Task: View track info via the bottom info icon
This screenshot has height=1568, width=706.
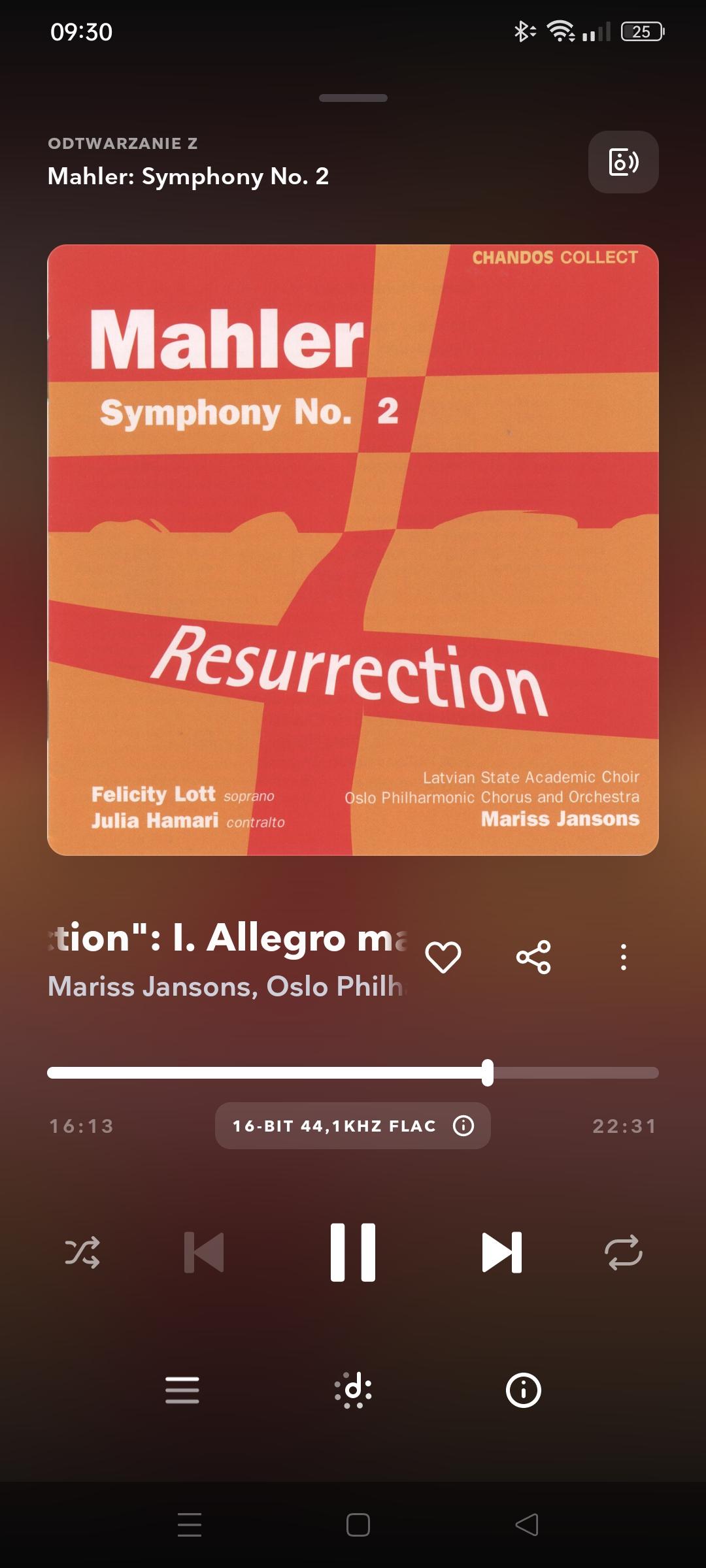Action: (x=524, y=1390)
